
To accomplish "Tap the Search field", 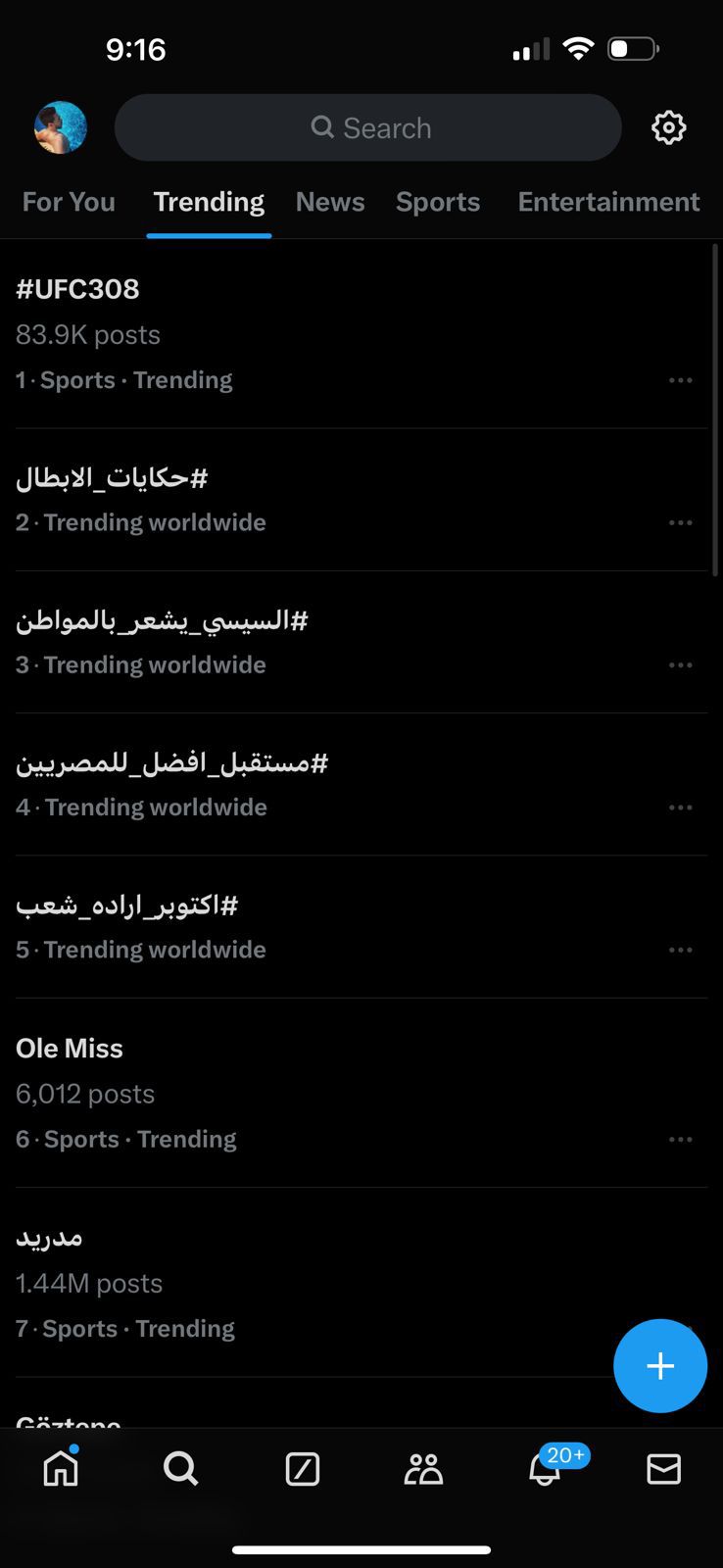I will (368, 127).
